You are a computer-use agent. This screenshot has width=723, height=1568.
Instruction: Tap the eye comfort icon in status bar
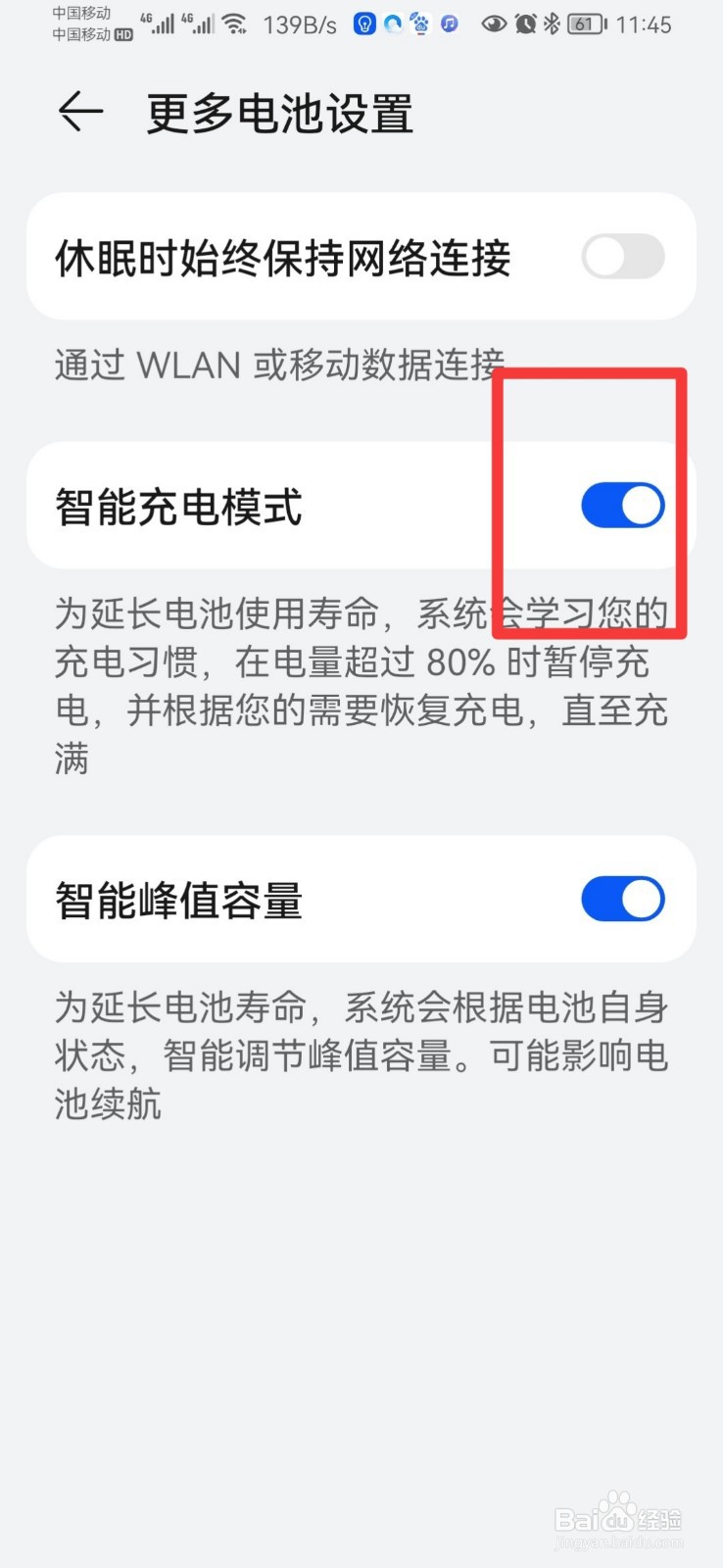(x=495, y=24)
